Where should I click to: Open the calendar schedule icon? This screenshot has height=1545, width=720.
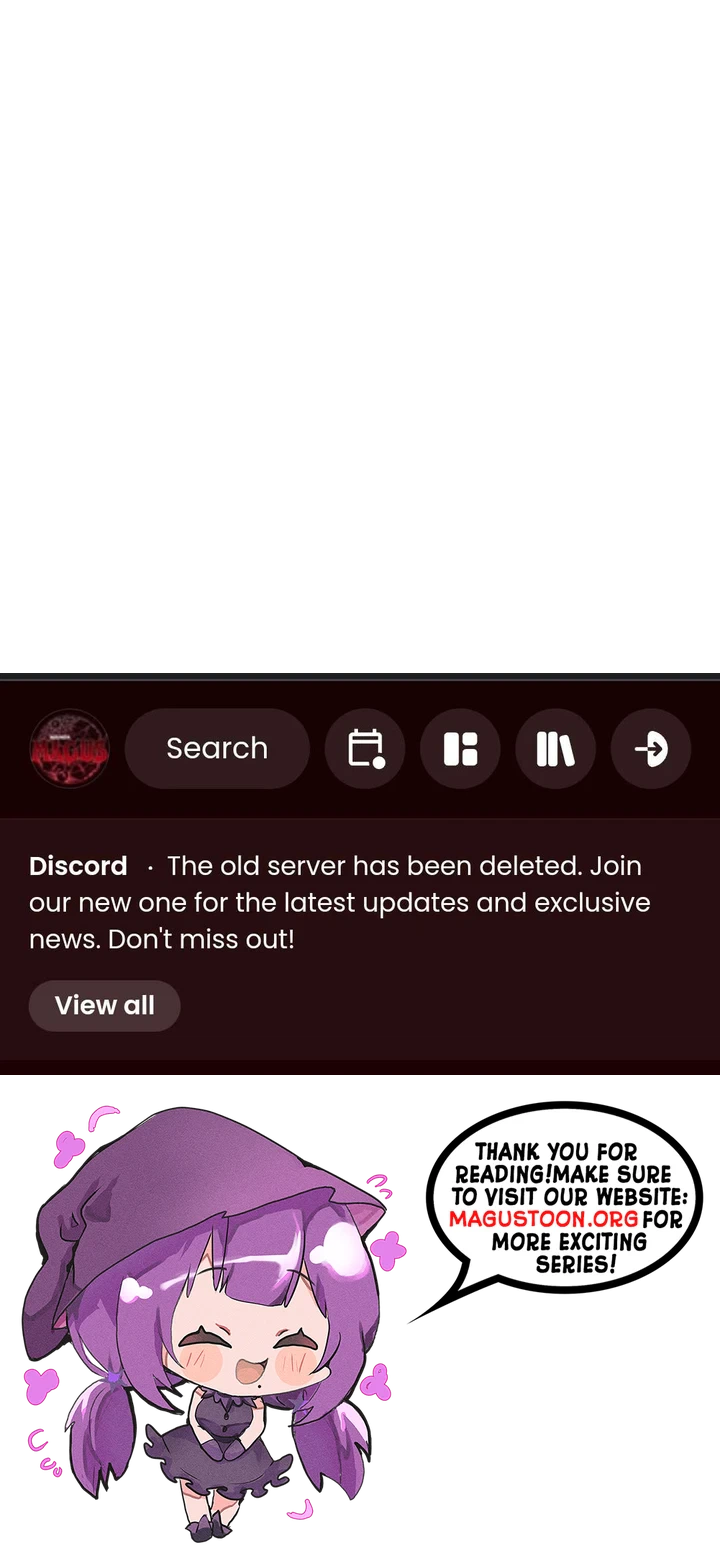(365, 748)
